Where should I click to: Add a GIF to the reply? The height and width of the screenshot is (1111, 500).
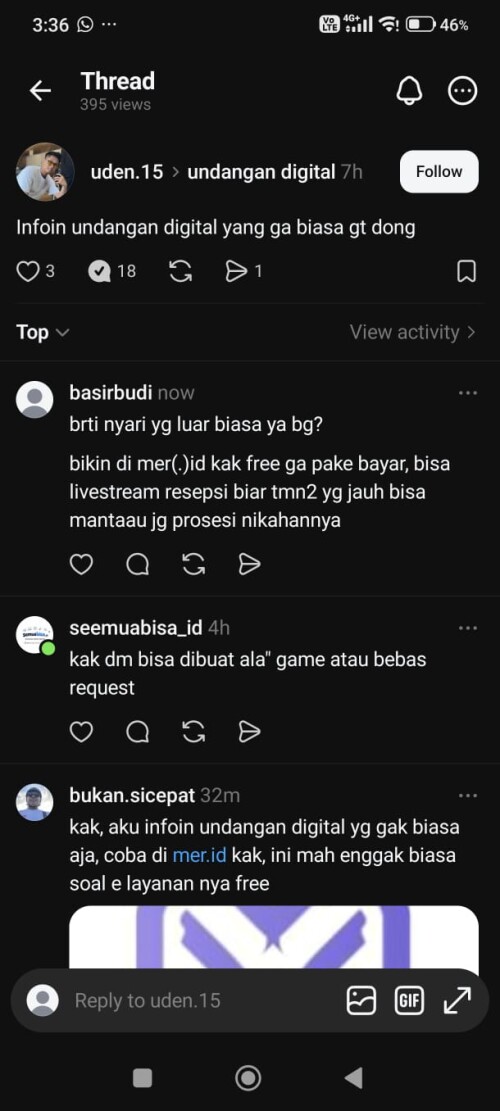coord(409,1000)
